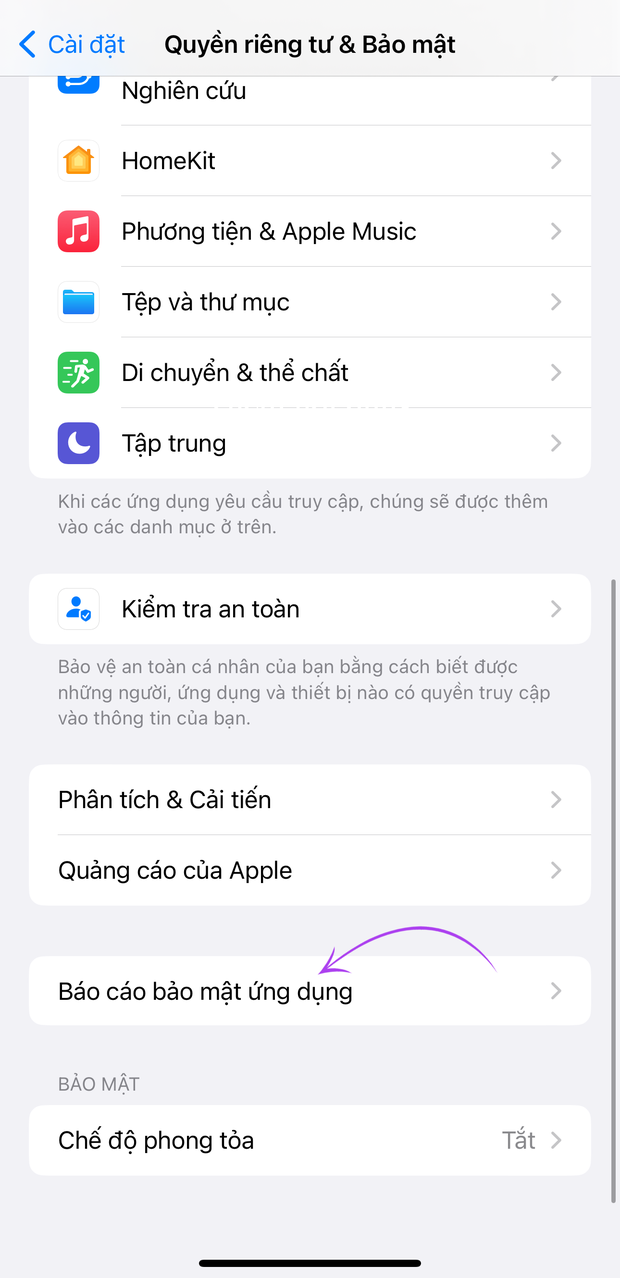Open HomeKit permissions
Image resolution: width=620 pixels, height=1278 pixels.
click(310, 161)
